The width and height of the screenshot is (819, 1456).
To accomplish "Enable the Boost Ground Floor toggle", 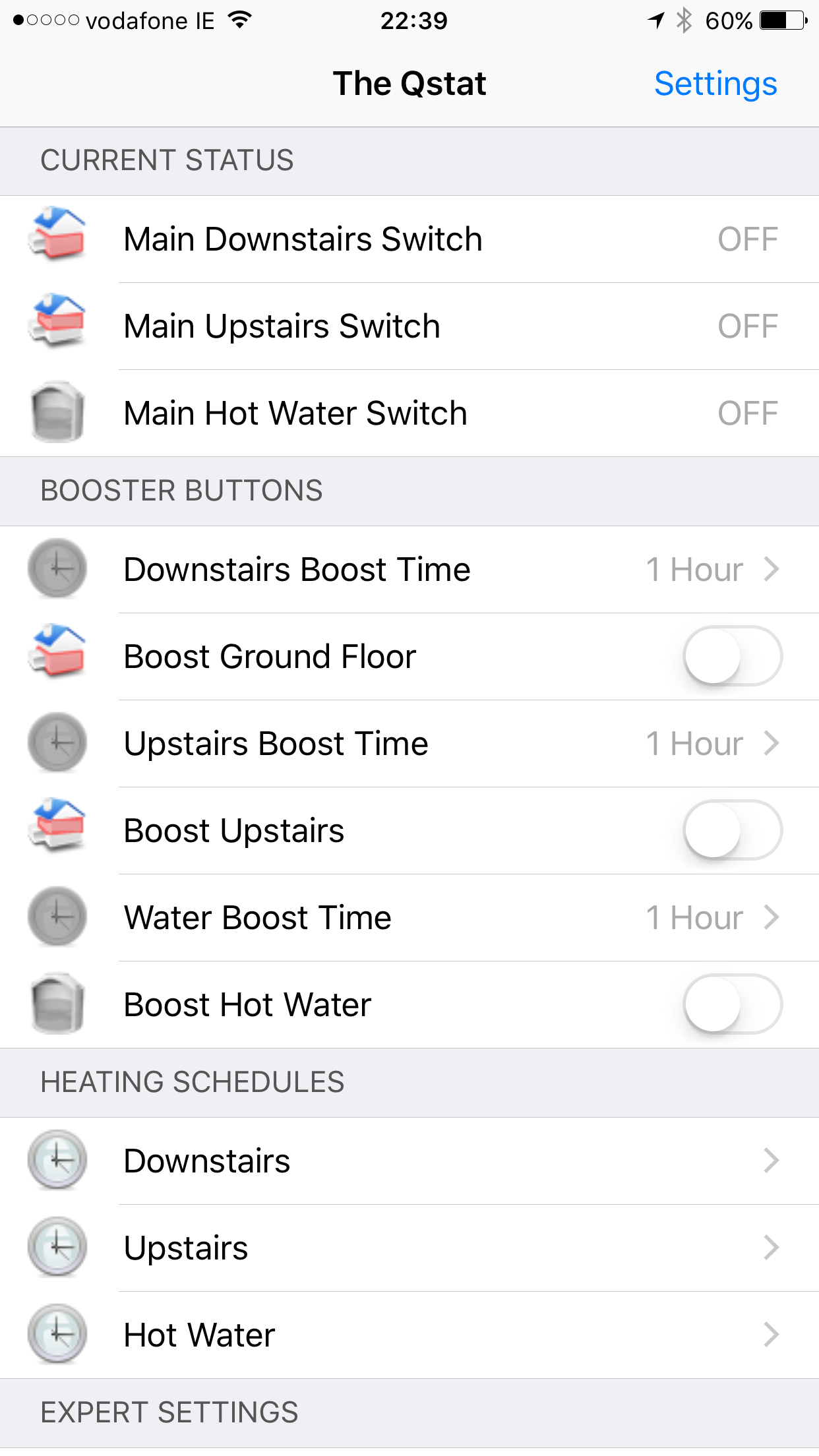I will point(732,656).
